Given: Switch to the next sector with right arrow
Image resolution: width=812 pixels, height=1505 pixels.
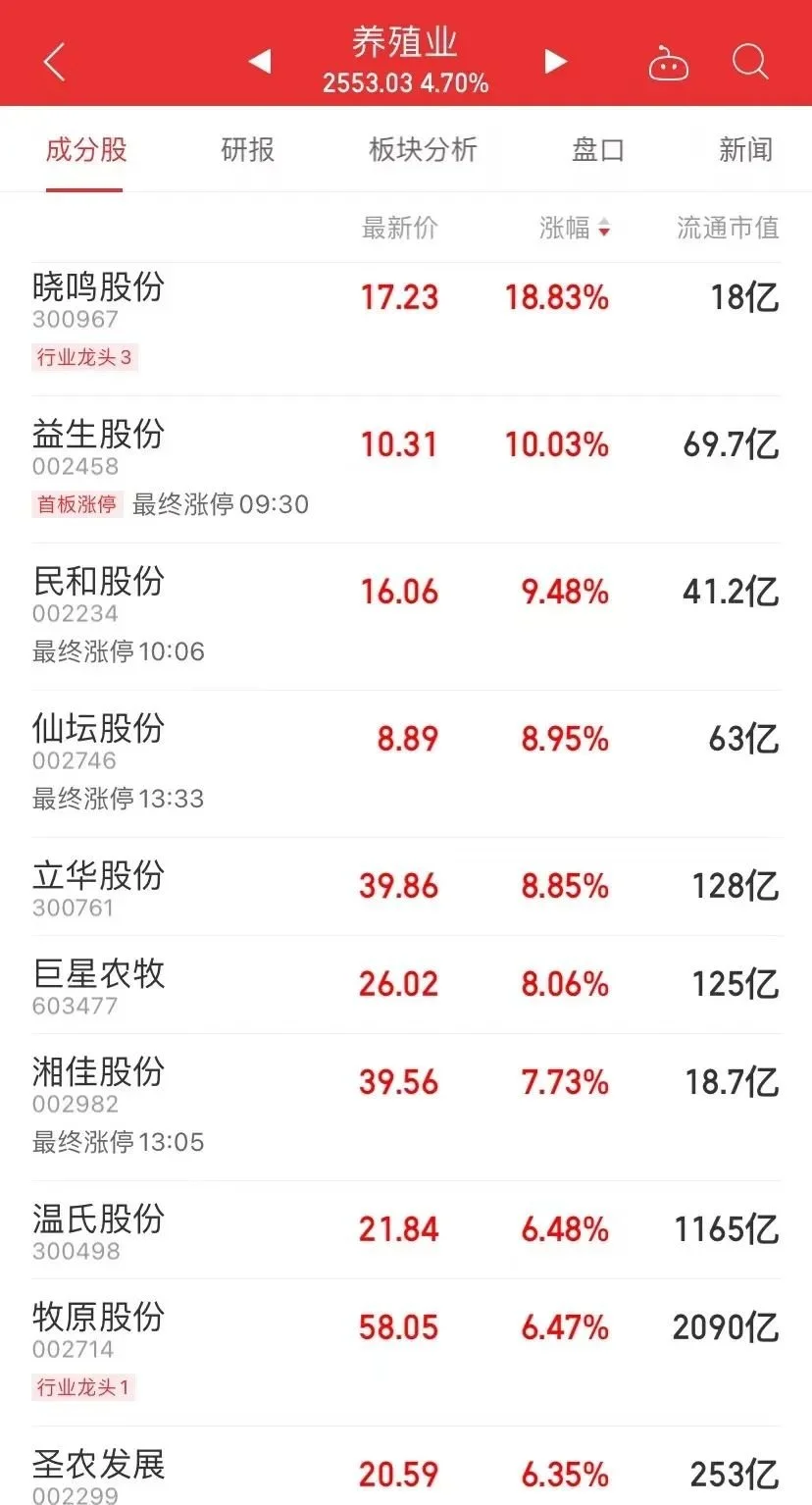Looking at the screenshot, I should (555, 62).
